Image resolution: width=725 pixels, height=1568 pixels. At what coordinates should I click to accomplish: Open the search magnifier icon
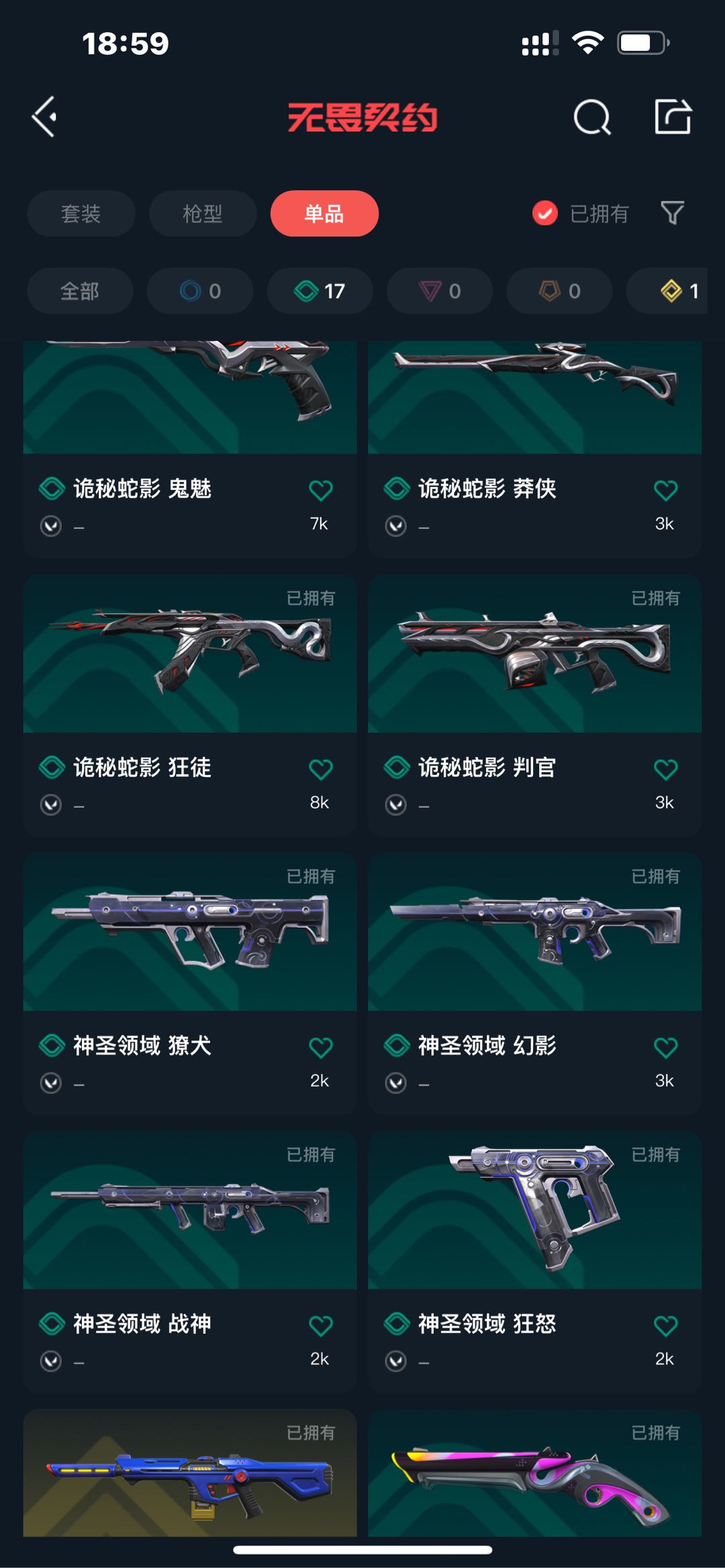click(591, 117)
